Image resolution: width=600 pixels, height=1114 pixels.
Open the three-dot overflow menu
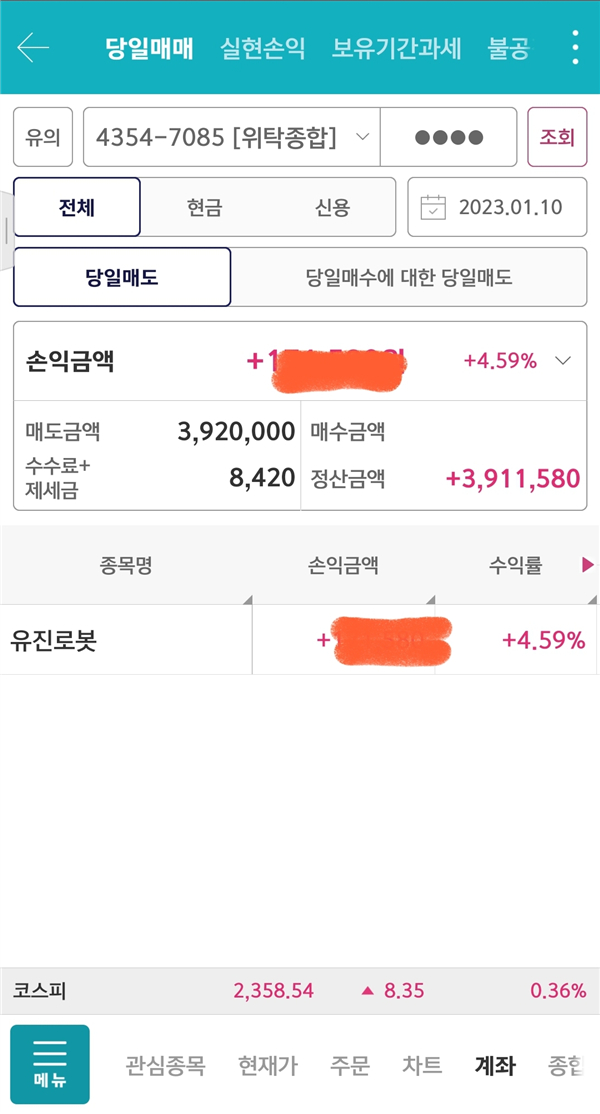click(575, 48)
